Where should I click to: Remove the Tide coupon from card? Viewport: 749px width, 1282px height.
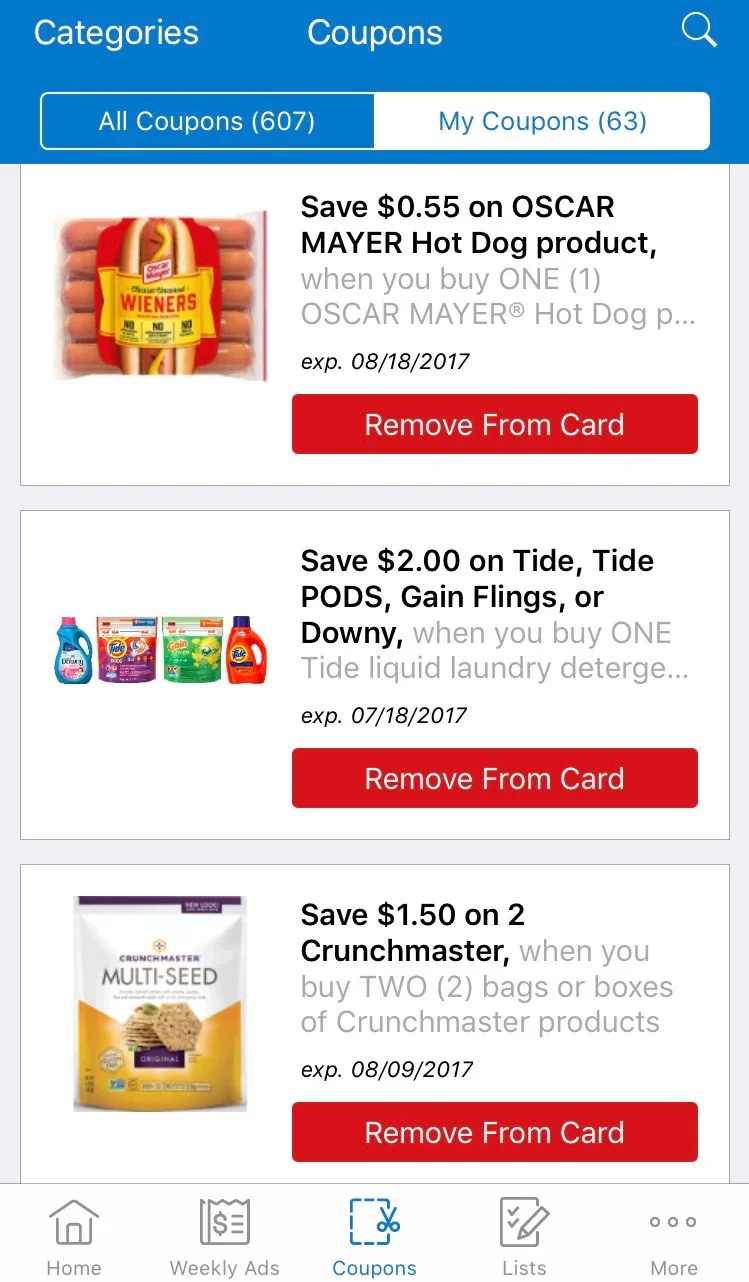pyautogui.click(x=494, y=779)
